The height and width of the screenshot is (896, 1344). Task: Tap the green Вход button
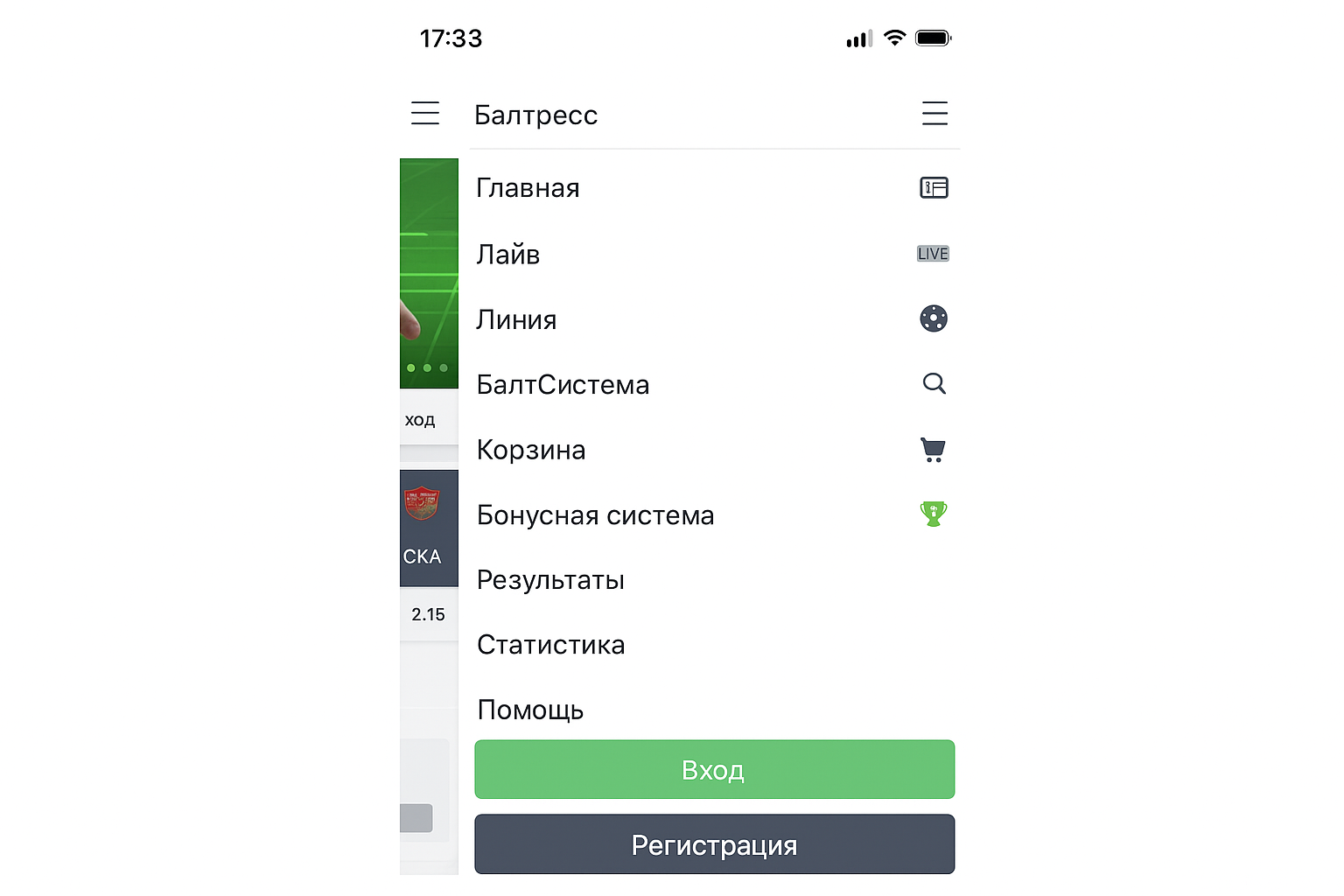(x=714, y=770)
